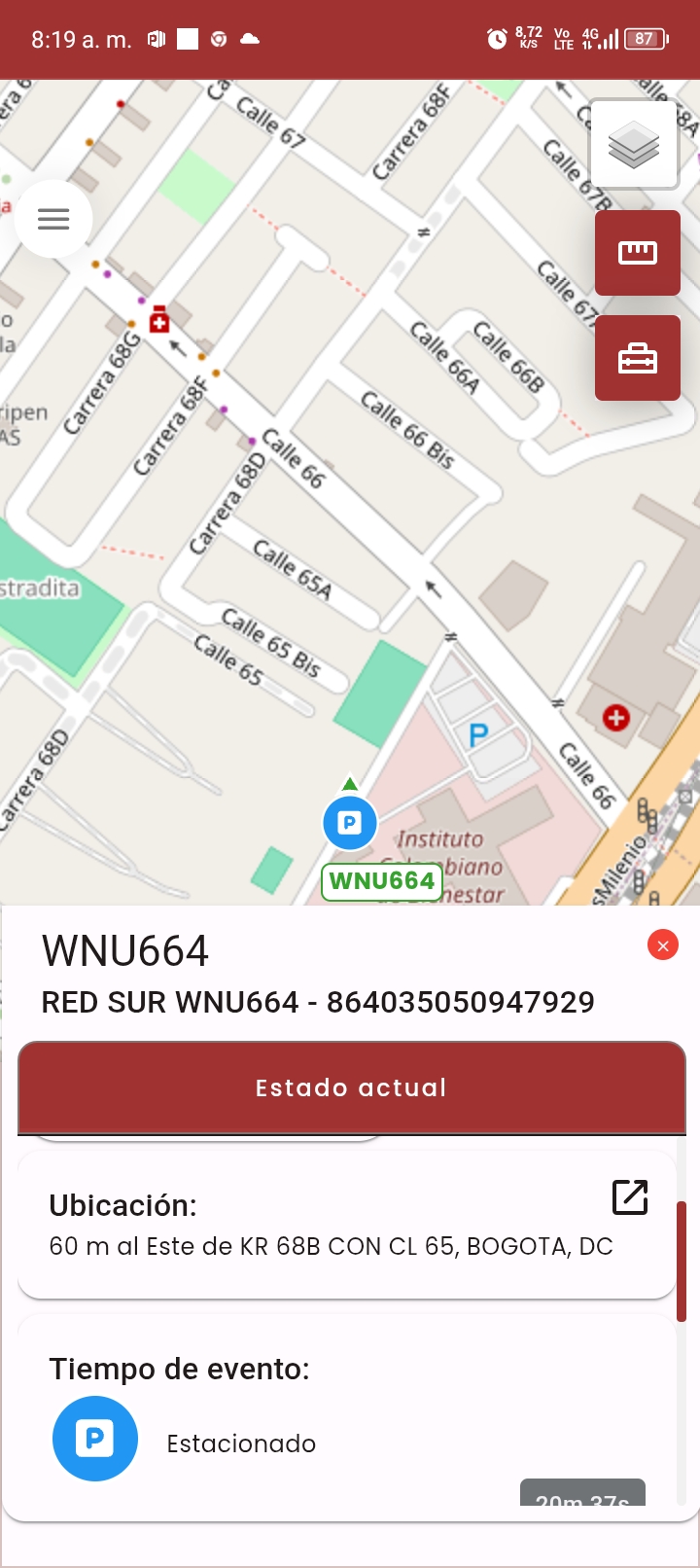Open the toolbox button
The image size is (700, 1568).
coord(638,358)
